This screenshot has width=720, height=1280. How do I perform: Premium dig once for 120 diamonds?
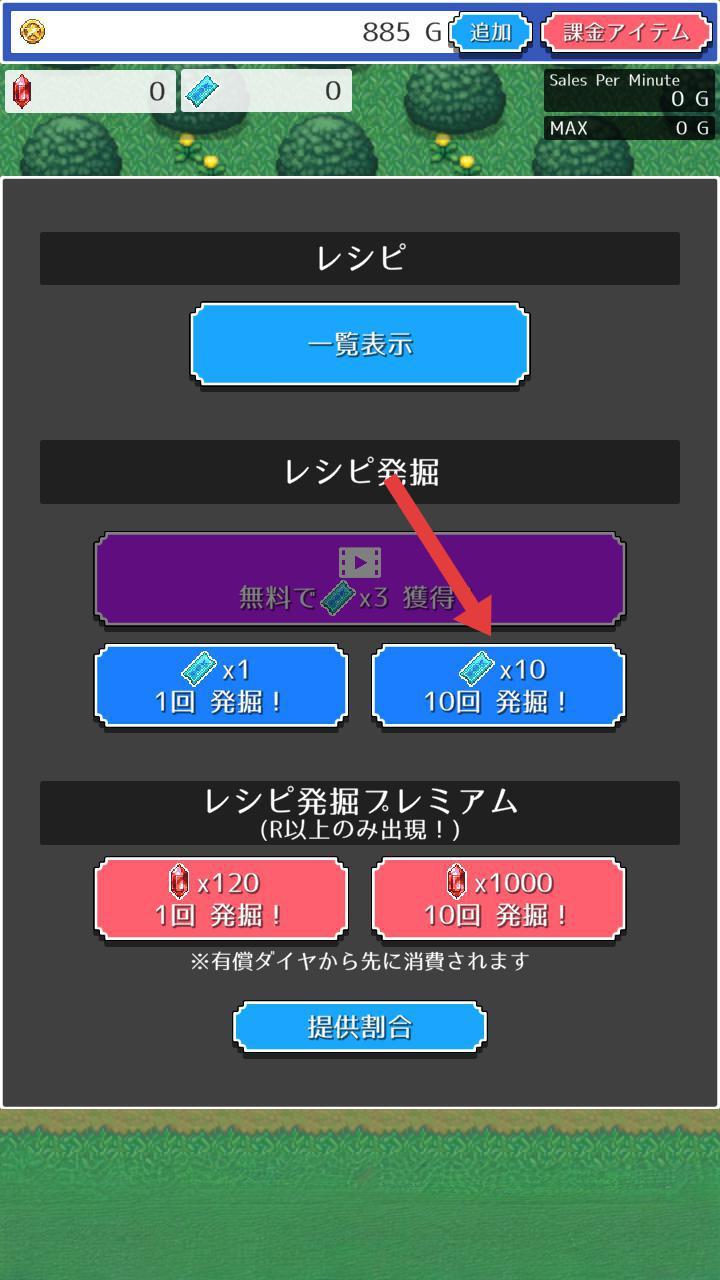[x=221, y=898]
